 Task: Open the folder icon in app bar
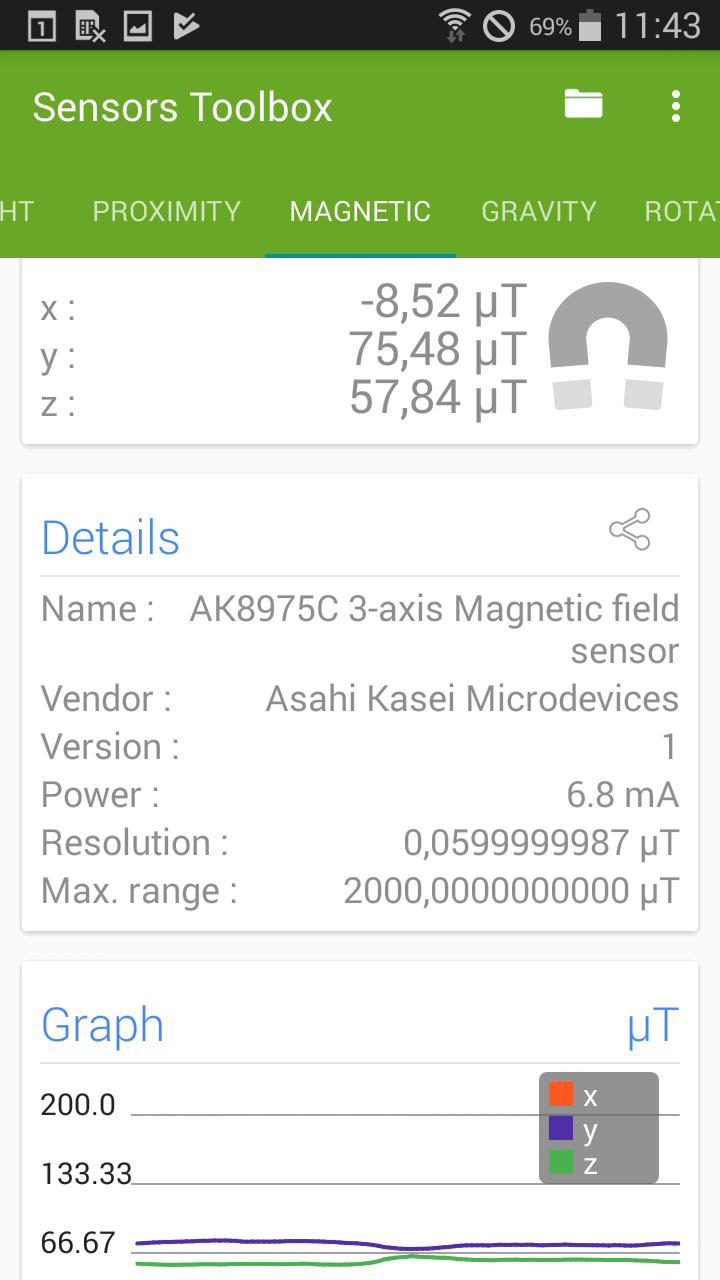tap(583, 104)
